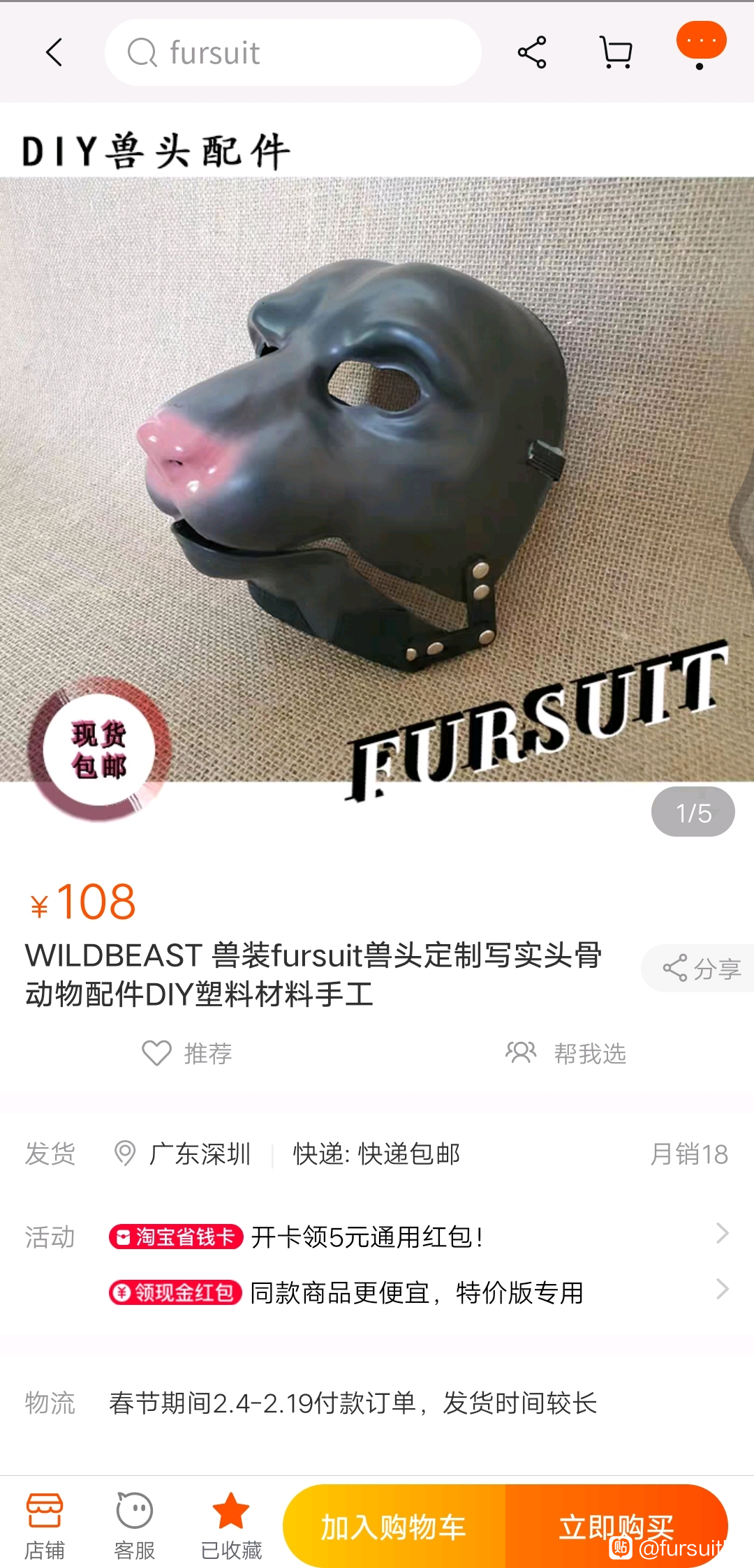This screenshot has height=1568, width=754.
Task: Visit the 店铺 store page
Action: click(x=45, y=1526)
